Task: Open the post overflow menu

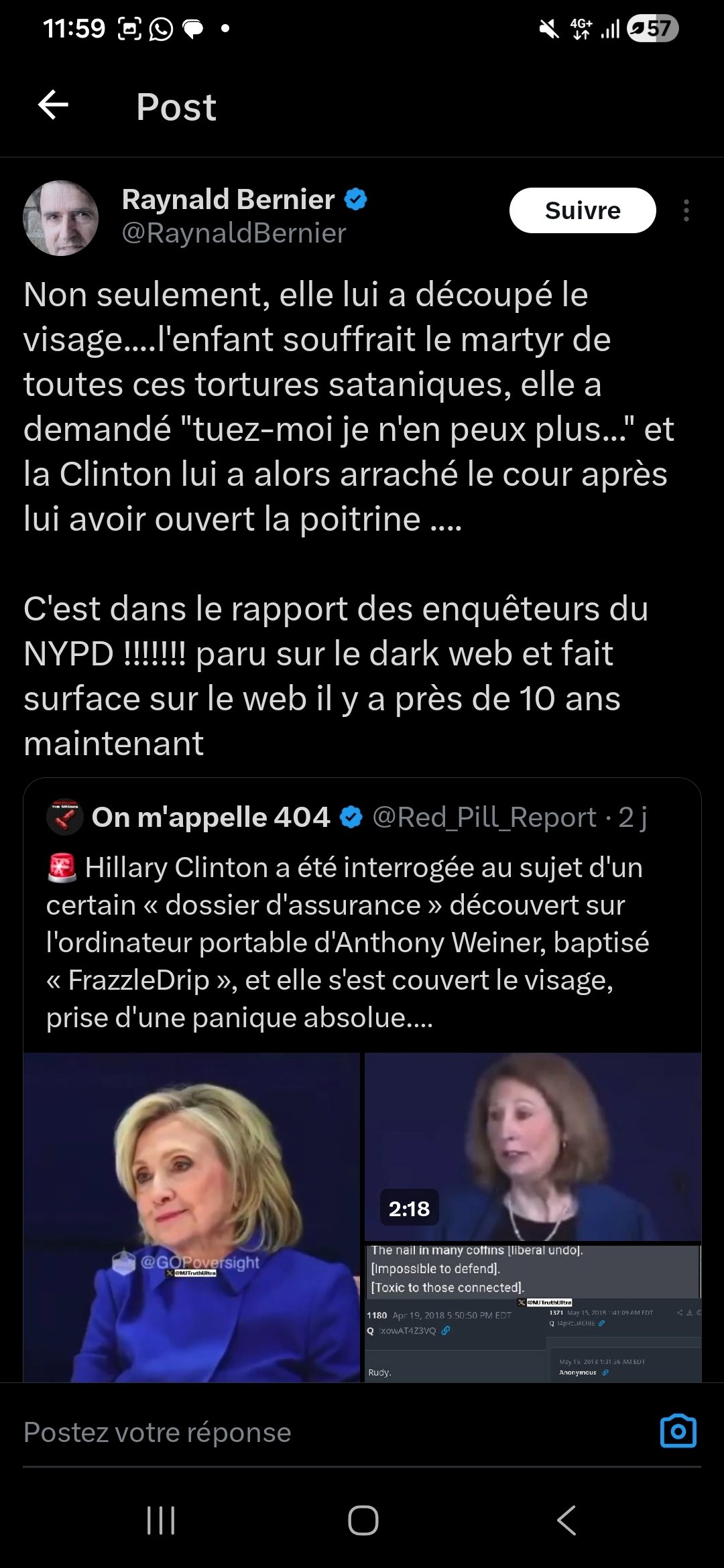Action: [x=686, y=210]
